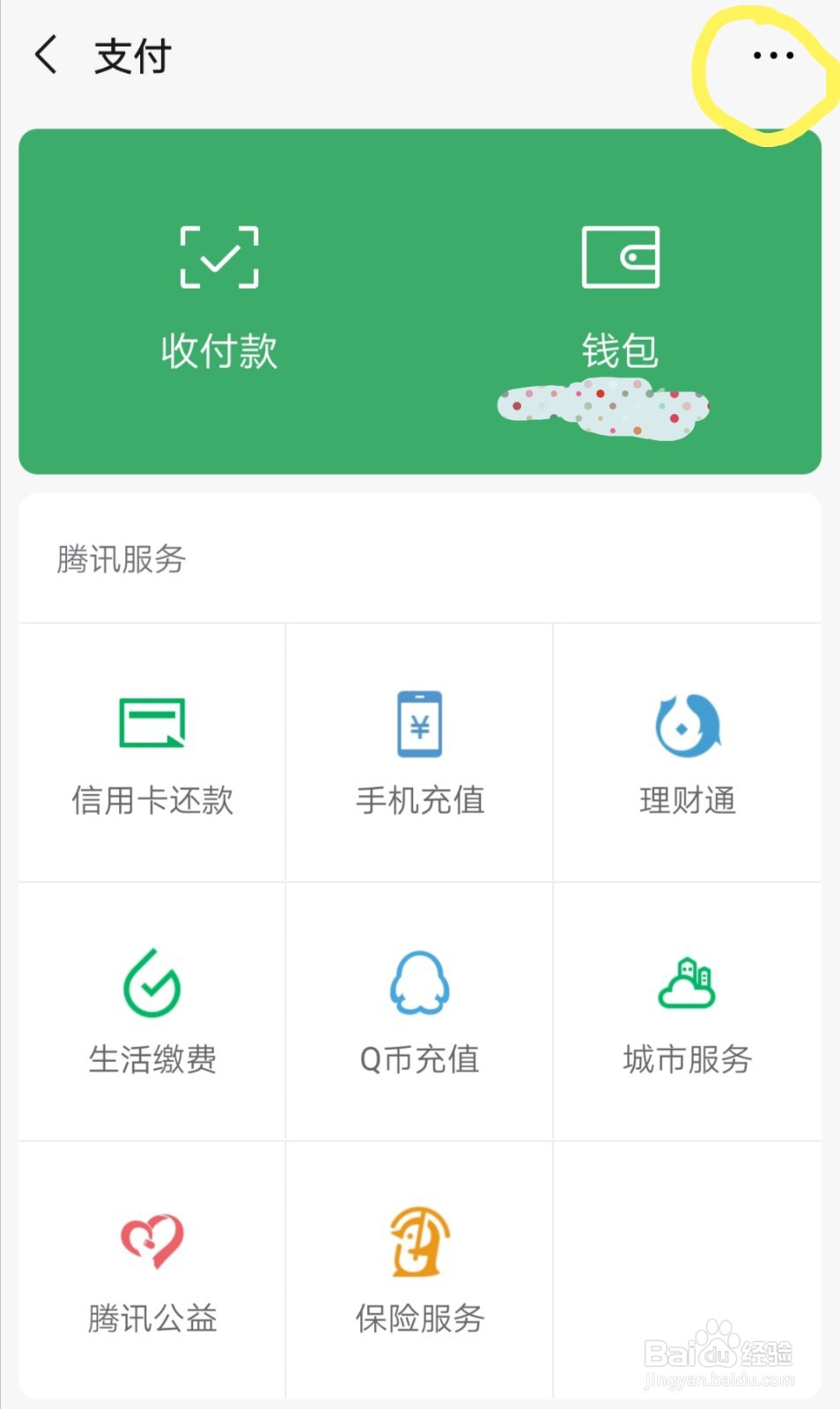This screenshot has height=1409, width=840.
Task: Open 腾讯公益 charity
Action: pyautogui.click(x=152, y=1270)
